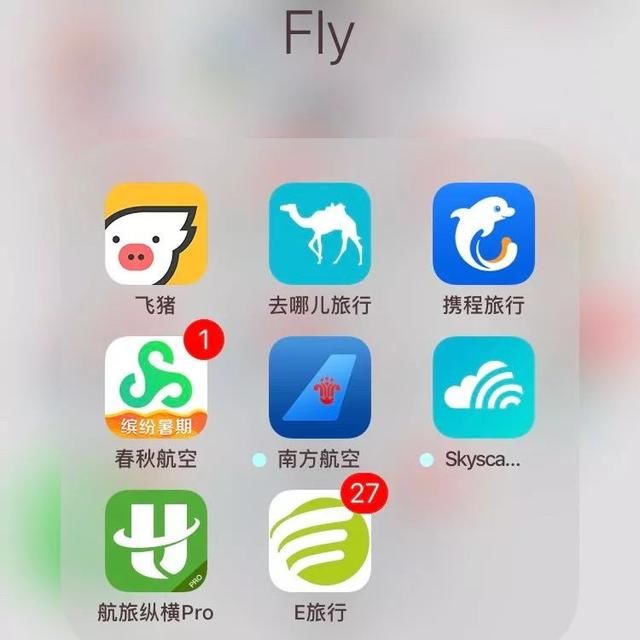Screen dimensions: 640x640
Task: Open 春秋航空 app with one notification
Action: (156, 388)
